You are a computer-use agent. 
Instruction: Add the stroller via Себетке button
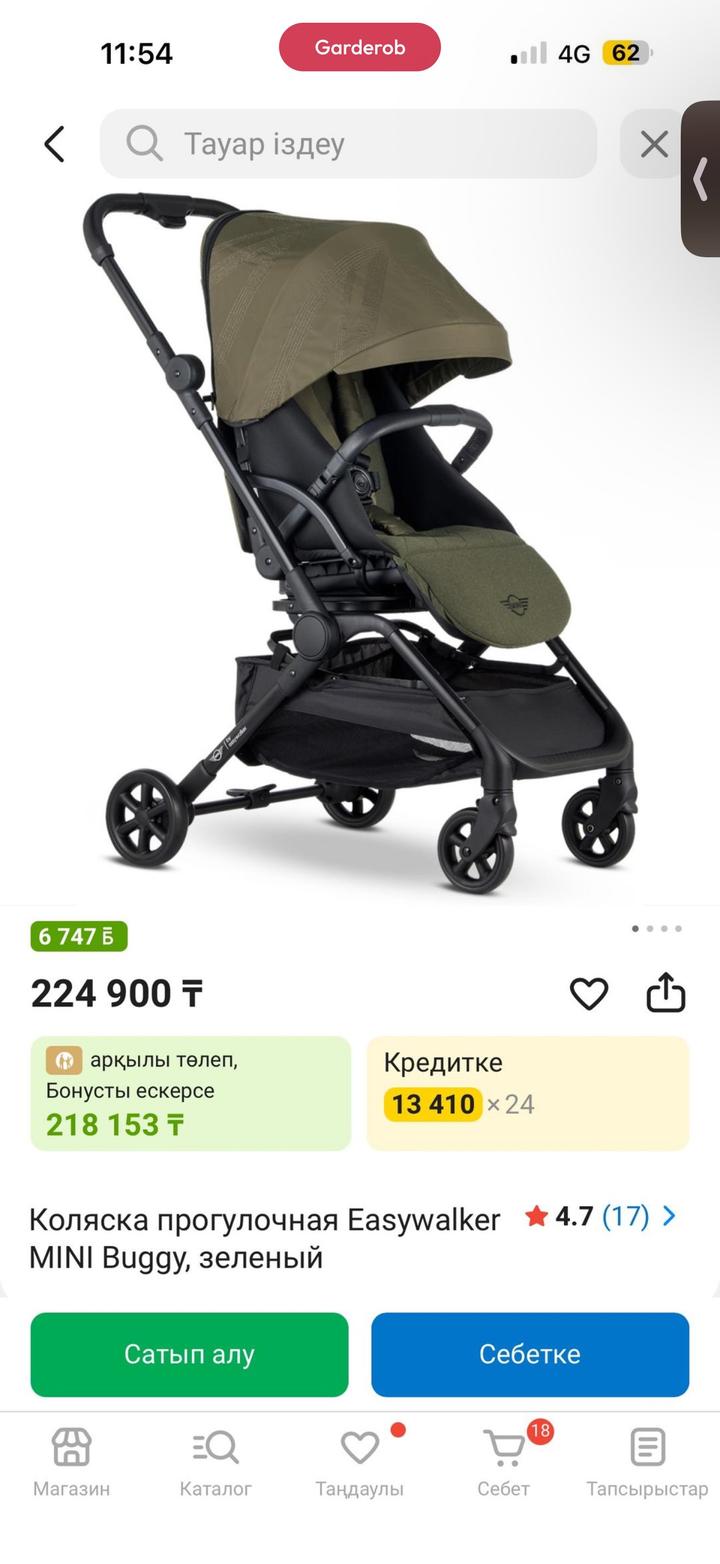click(x=530, y=1354)
